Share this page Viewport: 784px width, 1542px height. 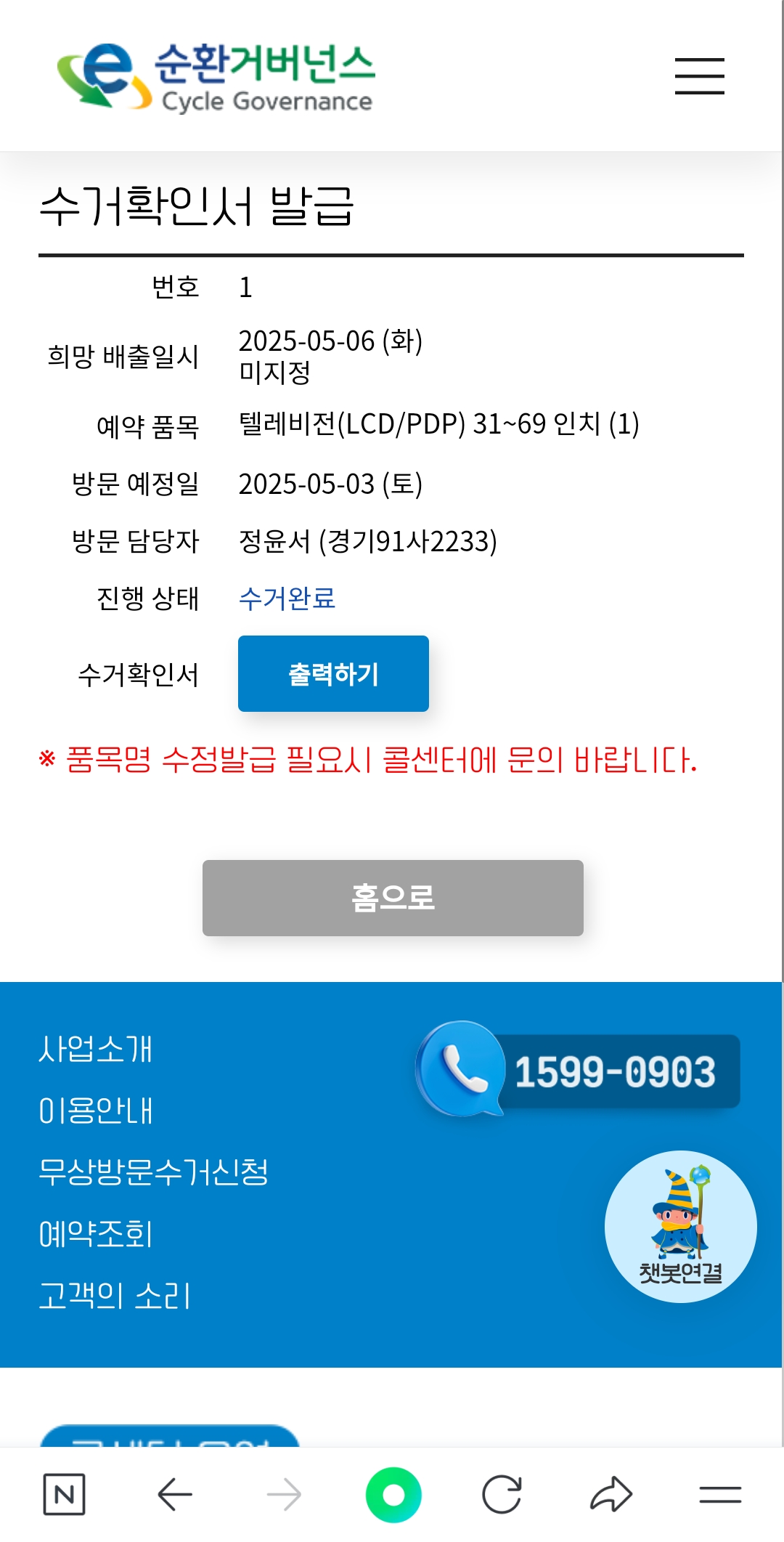(611, 1495)
